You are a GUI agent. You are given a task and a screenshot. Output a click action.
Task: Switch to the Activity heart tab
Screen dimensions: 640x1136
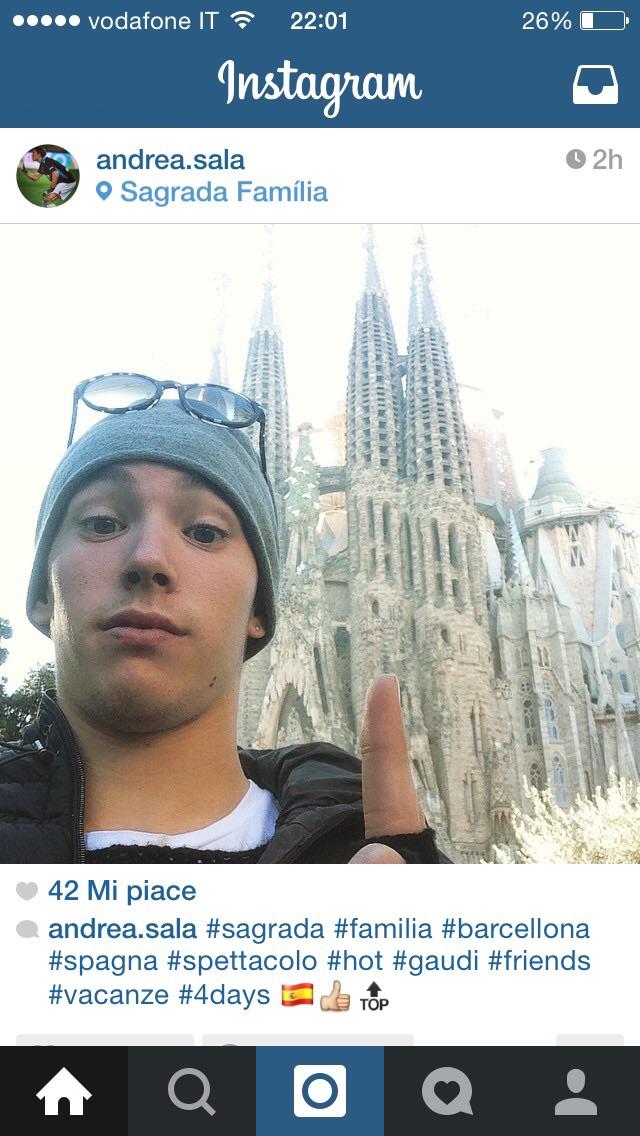click(x=448, y=1091)
